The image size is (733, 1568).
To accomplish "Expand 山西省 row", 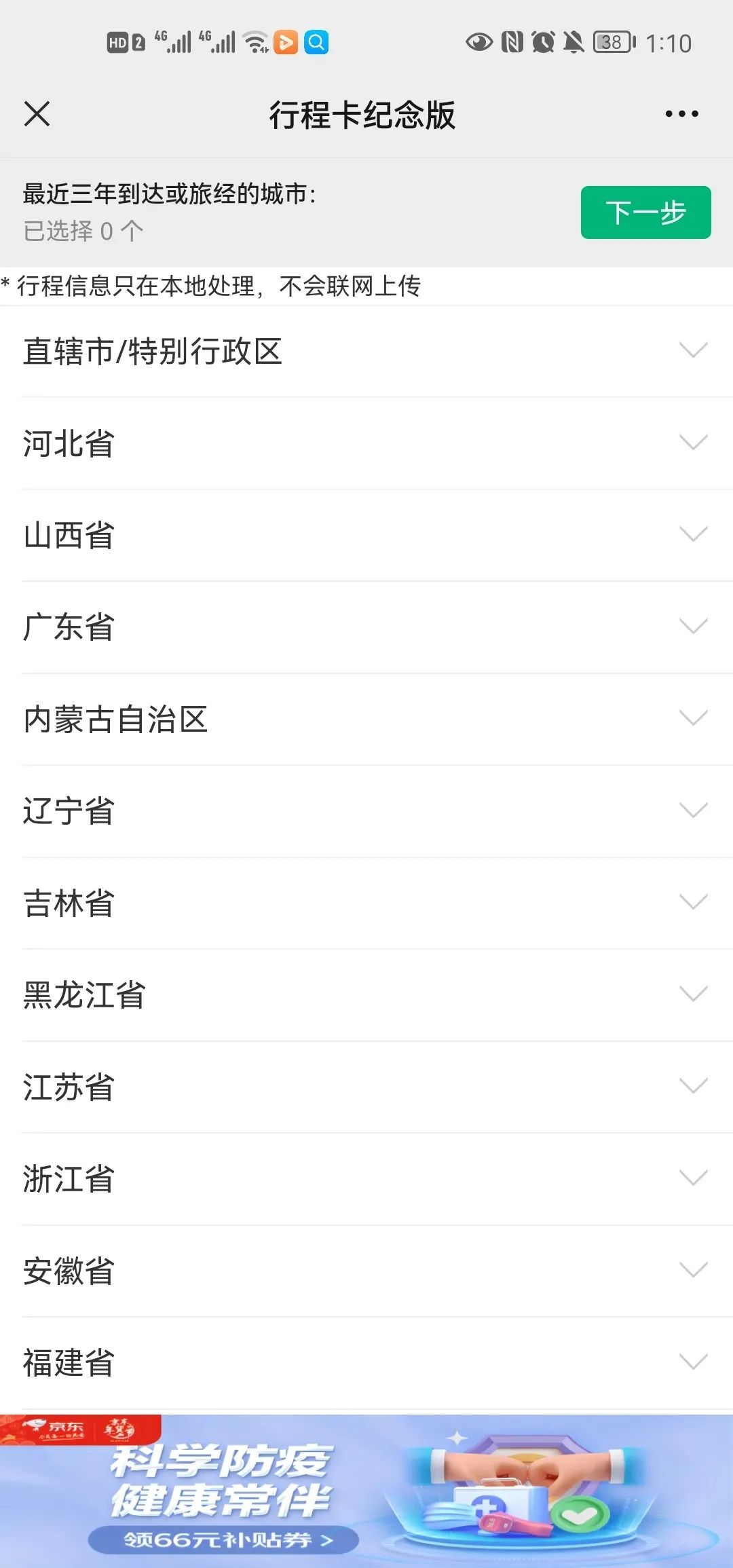I will click(366, 535).
